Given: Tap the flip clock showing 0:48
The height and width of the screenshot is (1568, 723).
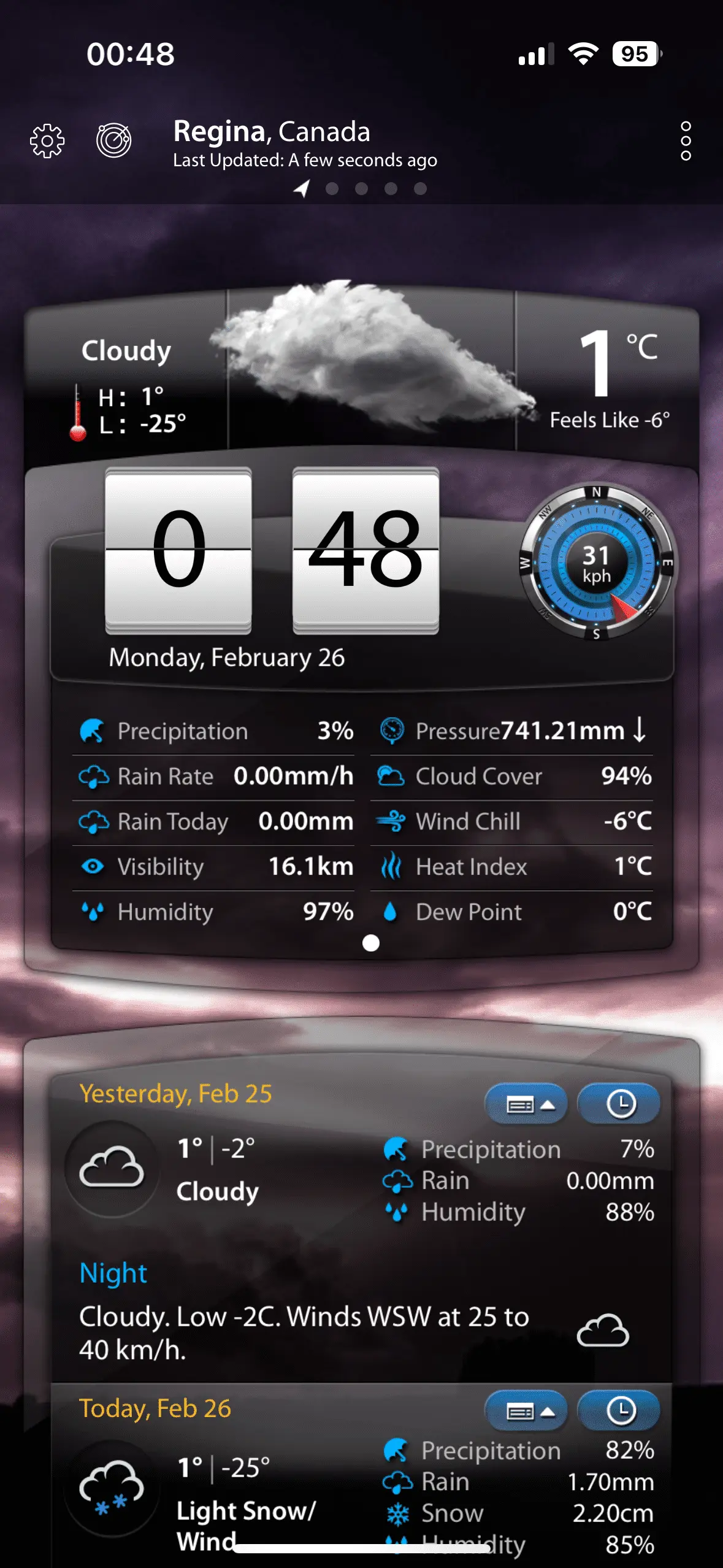Looking at the screenshot, I should tap(272, 550).
